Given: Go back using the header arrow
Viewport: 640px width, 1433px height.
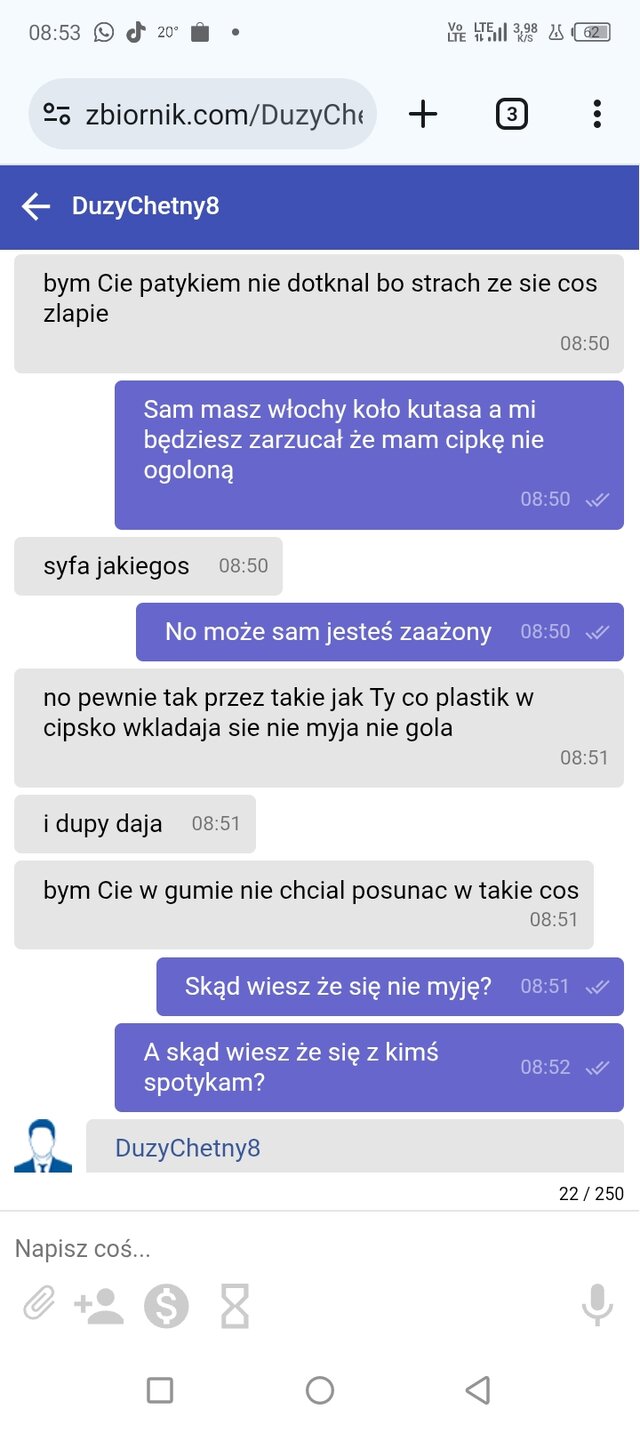Looking at the screenshot, I should click(36, 207).
